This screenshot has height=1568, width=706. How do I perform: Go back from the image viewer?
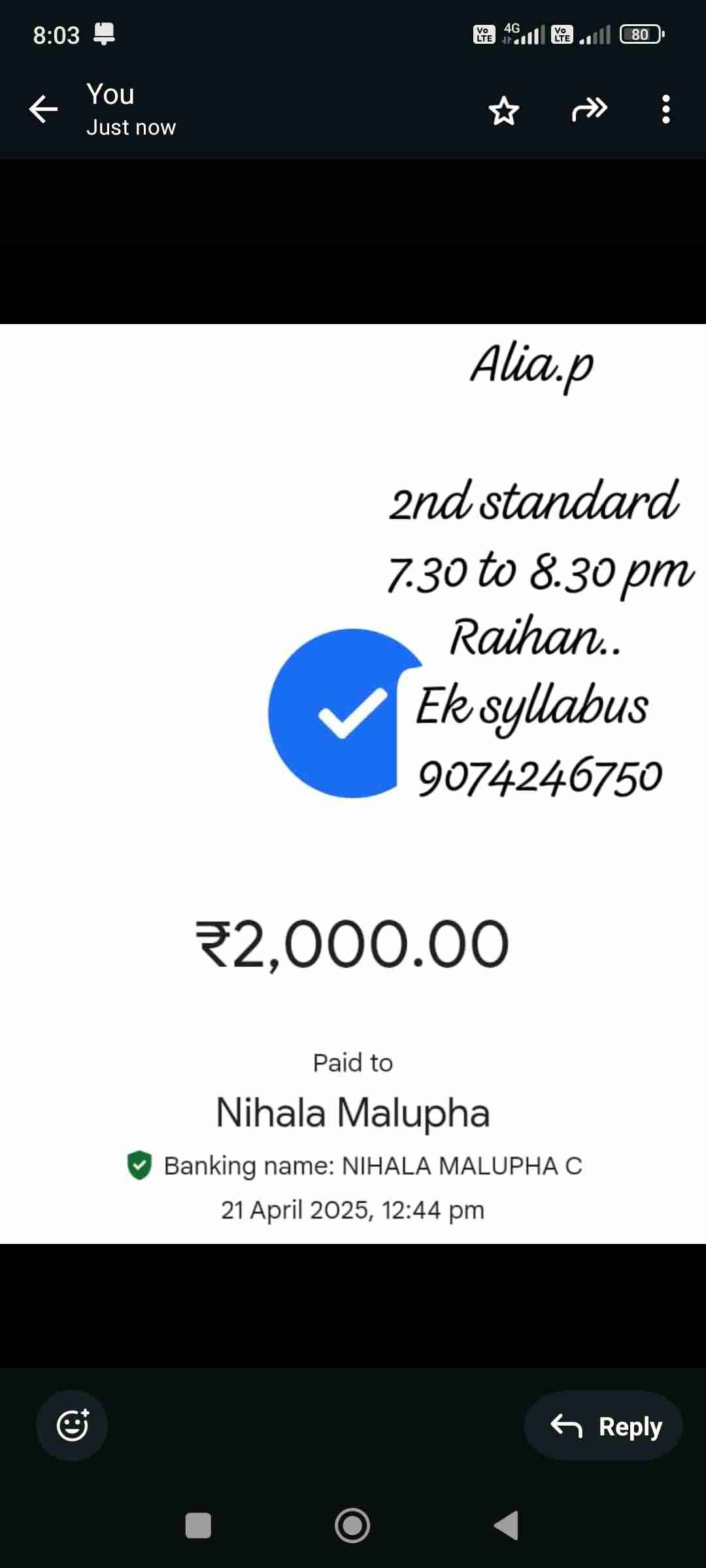44,109
